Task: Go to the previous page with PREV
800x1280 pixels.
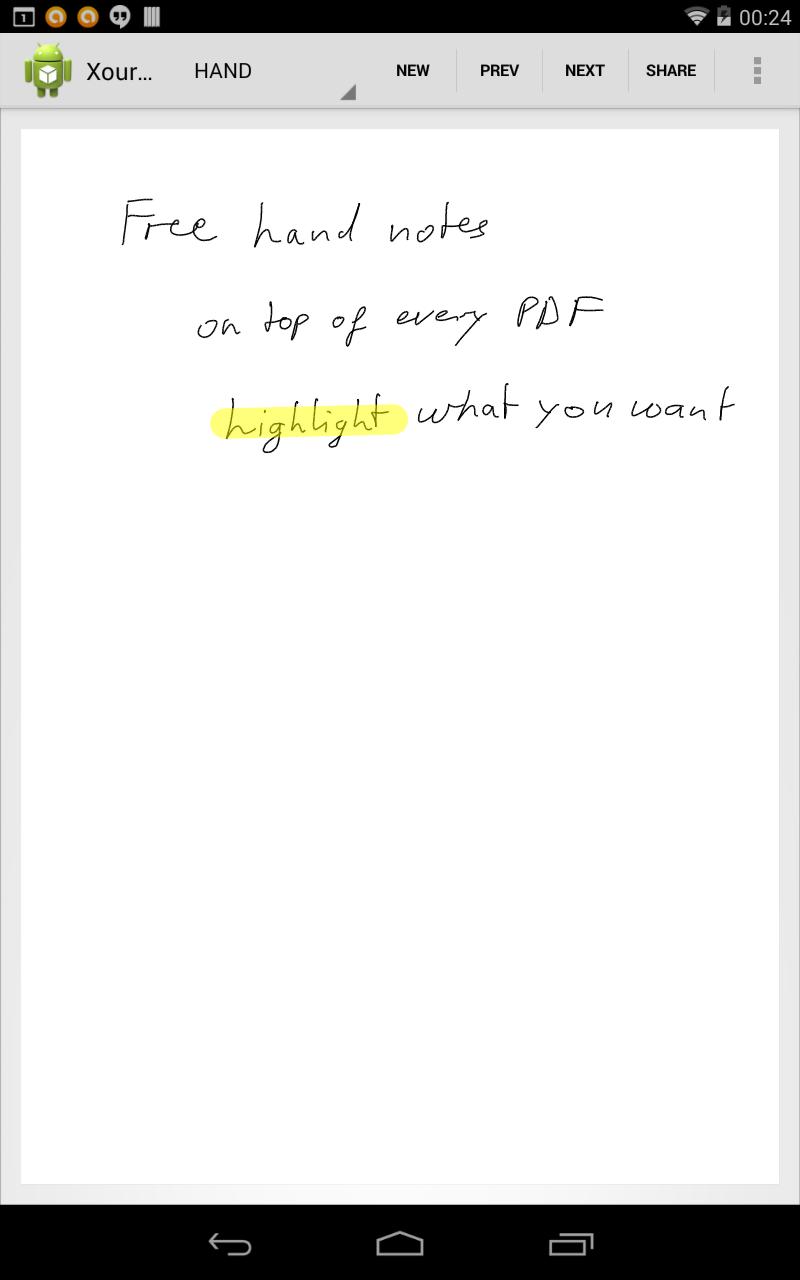Action: pos(499,71)
